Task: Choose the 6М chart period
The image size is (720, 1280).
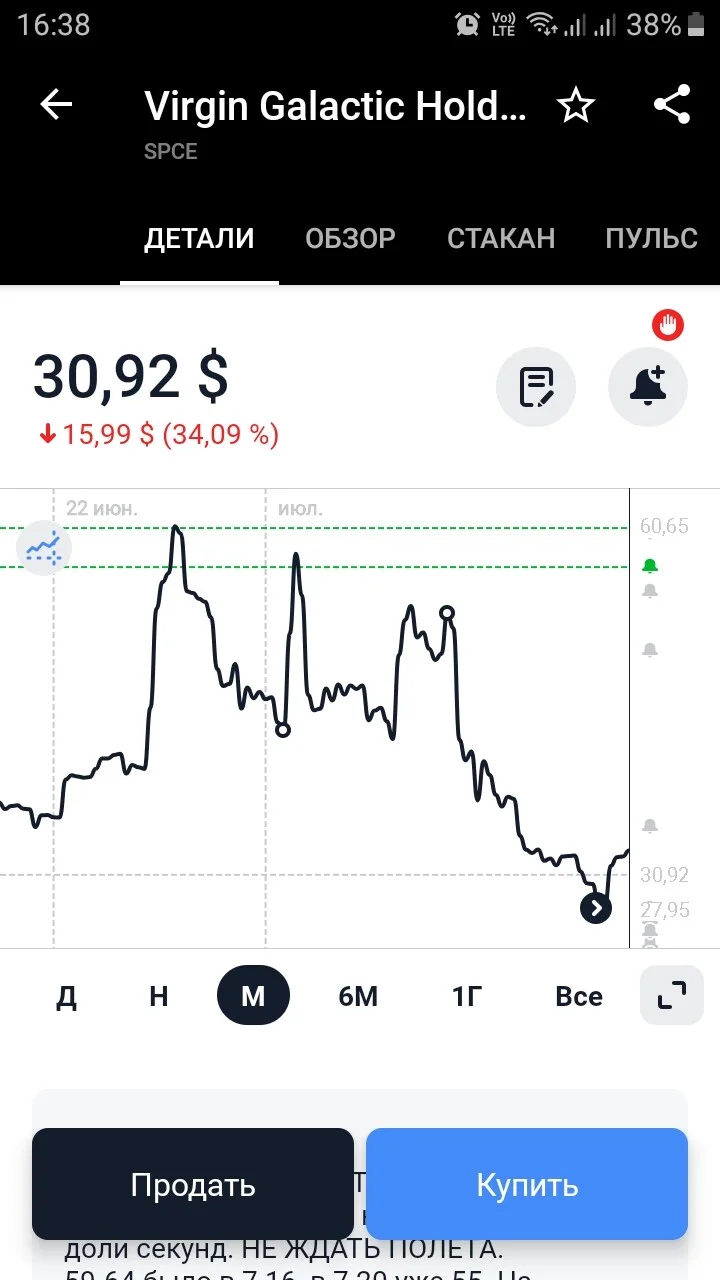Action: (358, 996)
